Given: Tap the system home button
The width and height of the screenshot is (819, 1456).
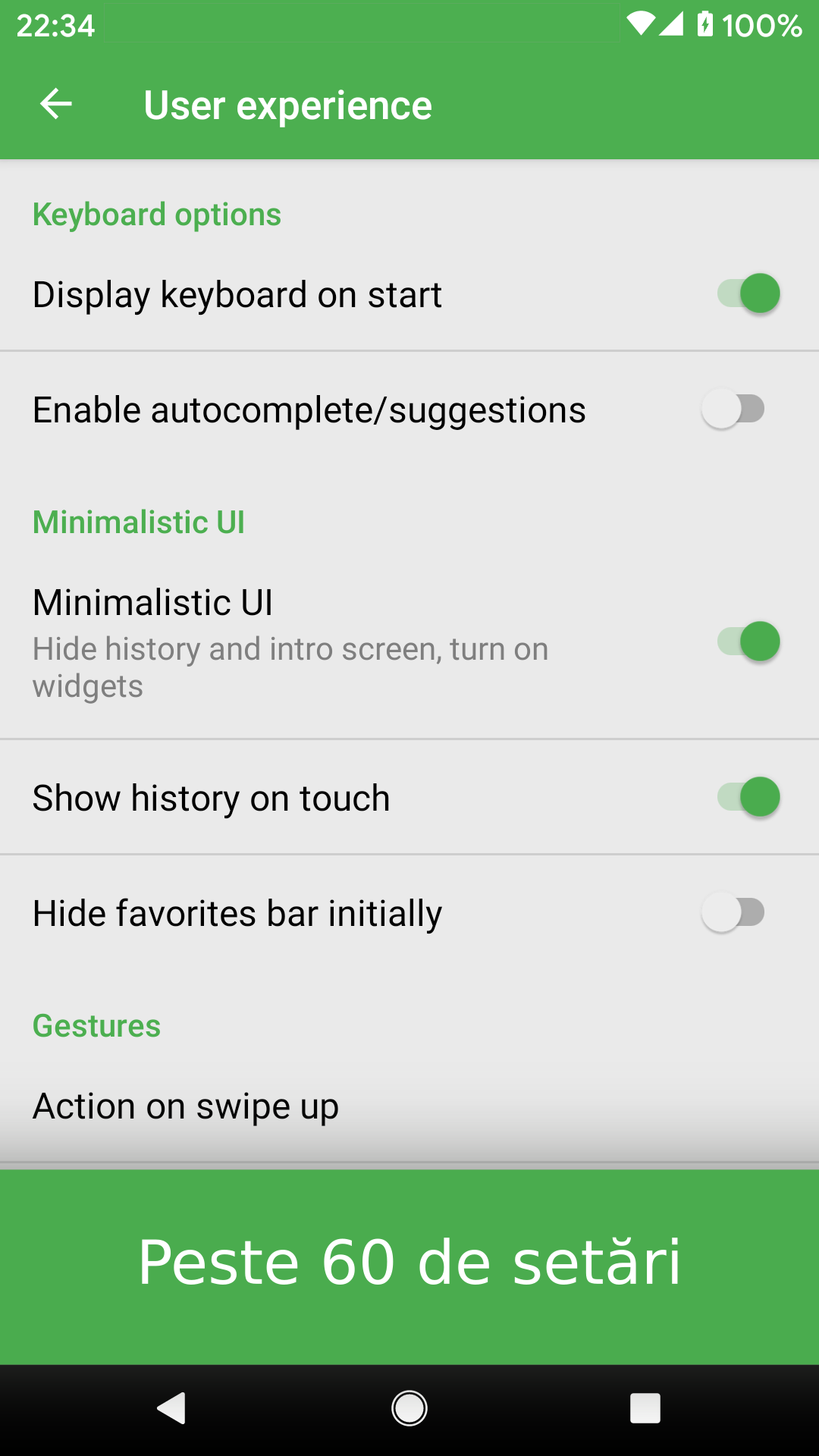Looking at the screenshot, I should tap(409, 1409).
